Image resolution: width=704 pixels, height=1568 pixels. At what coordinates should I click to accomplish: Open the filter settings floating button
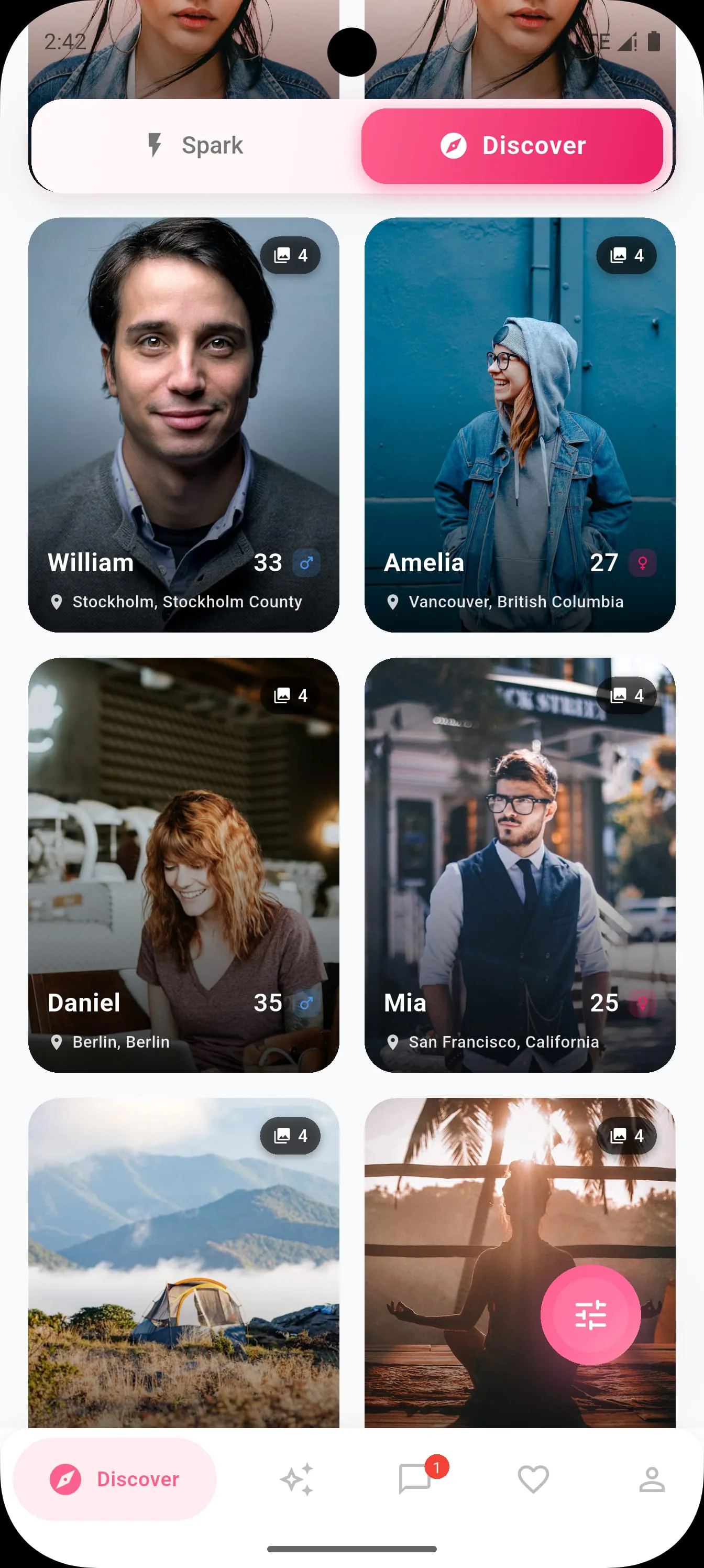click(x=590, y=1314)
